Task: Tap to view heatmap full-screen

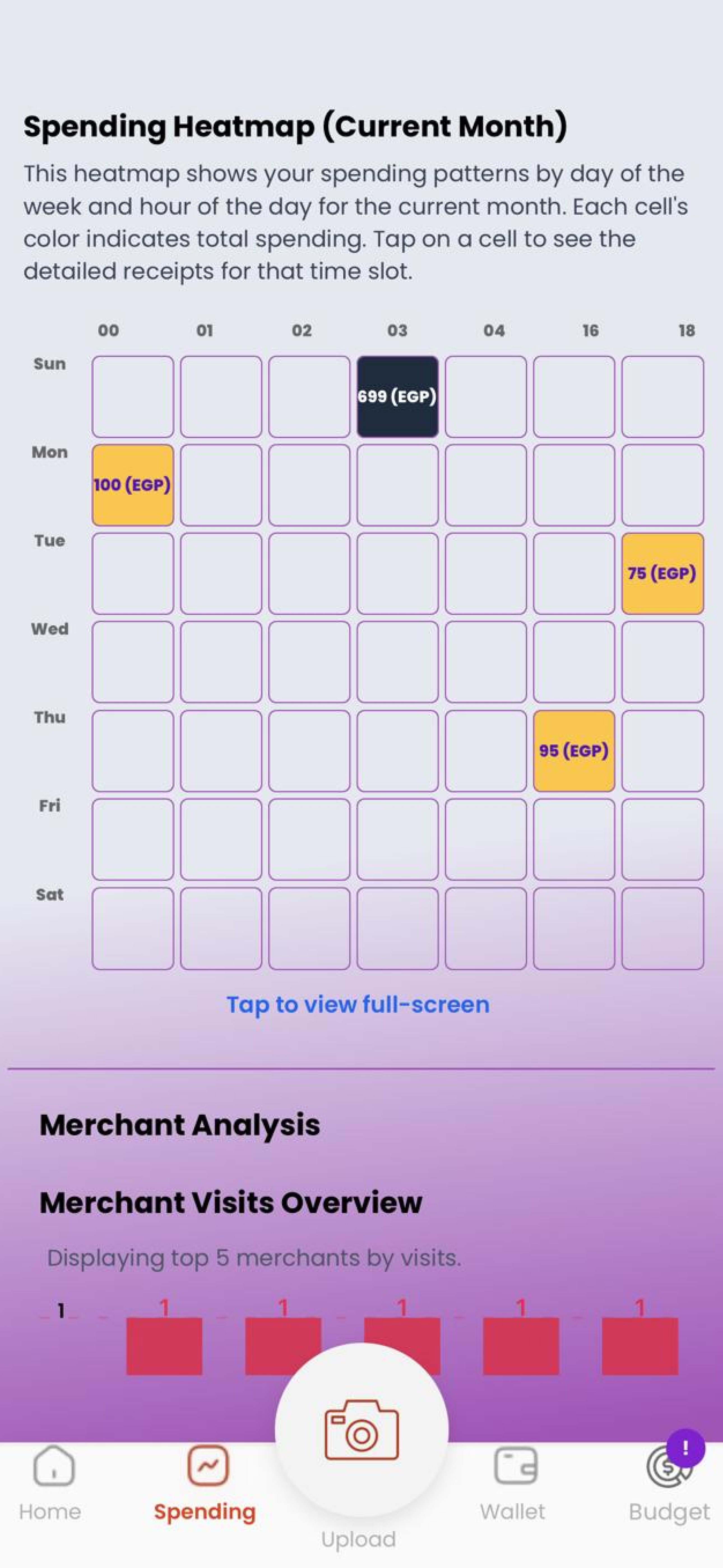Action: pyautogui.click(x=358, y=1004)
